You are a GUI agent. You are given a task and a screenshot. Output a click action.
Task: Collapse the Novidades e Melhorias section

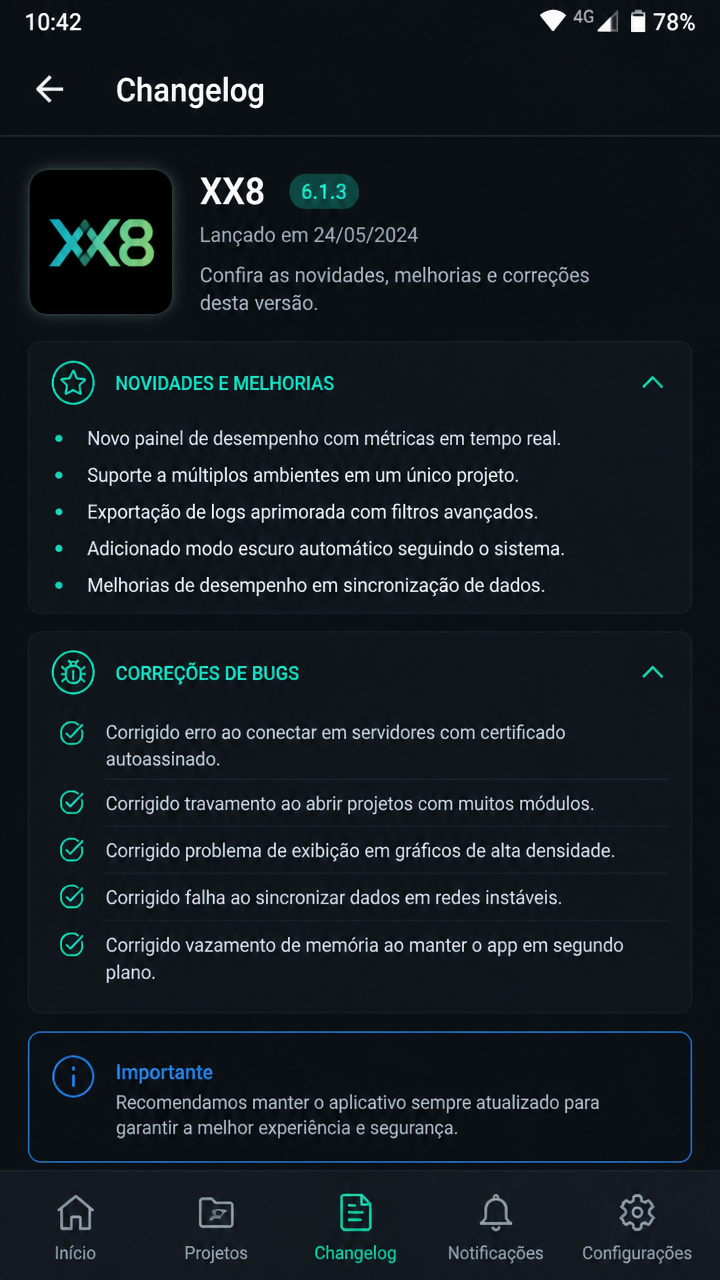[x=652, y=383]
